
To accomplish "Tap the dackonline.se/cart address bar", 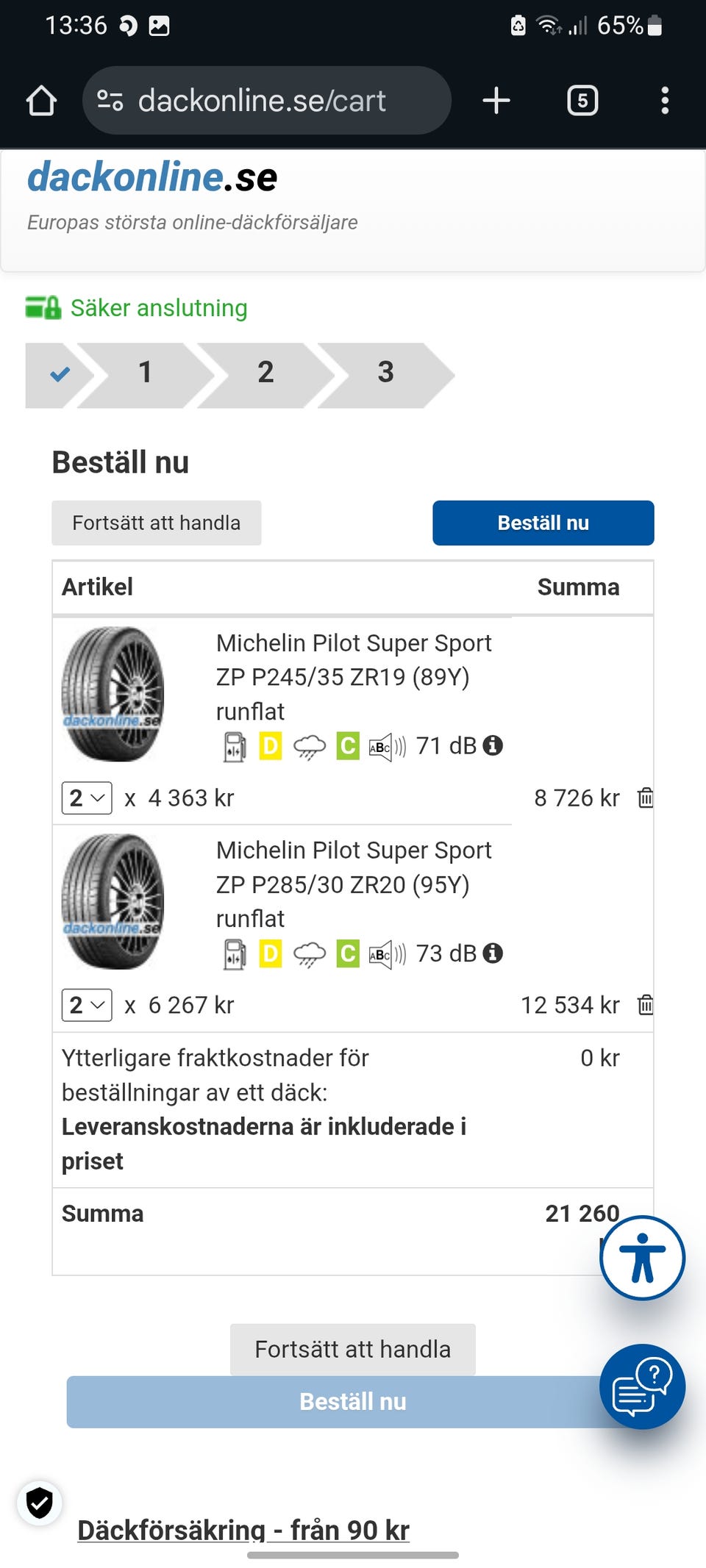I will tap(266, 101).
